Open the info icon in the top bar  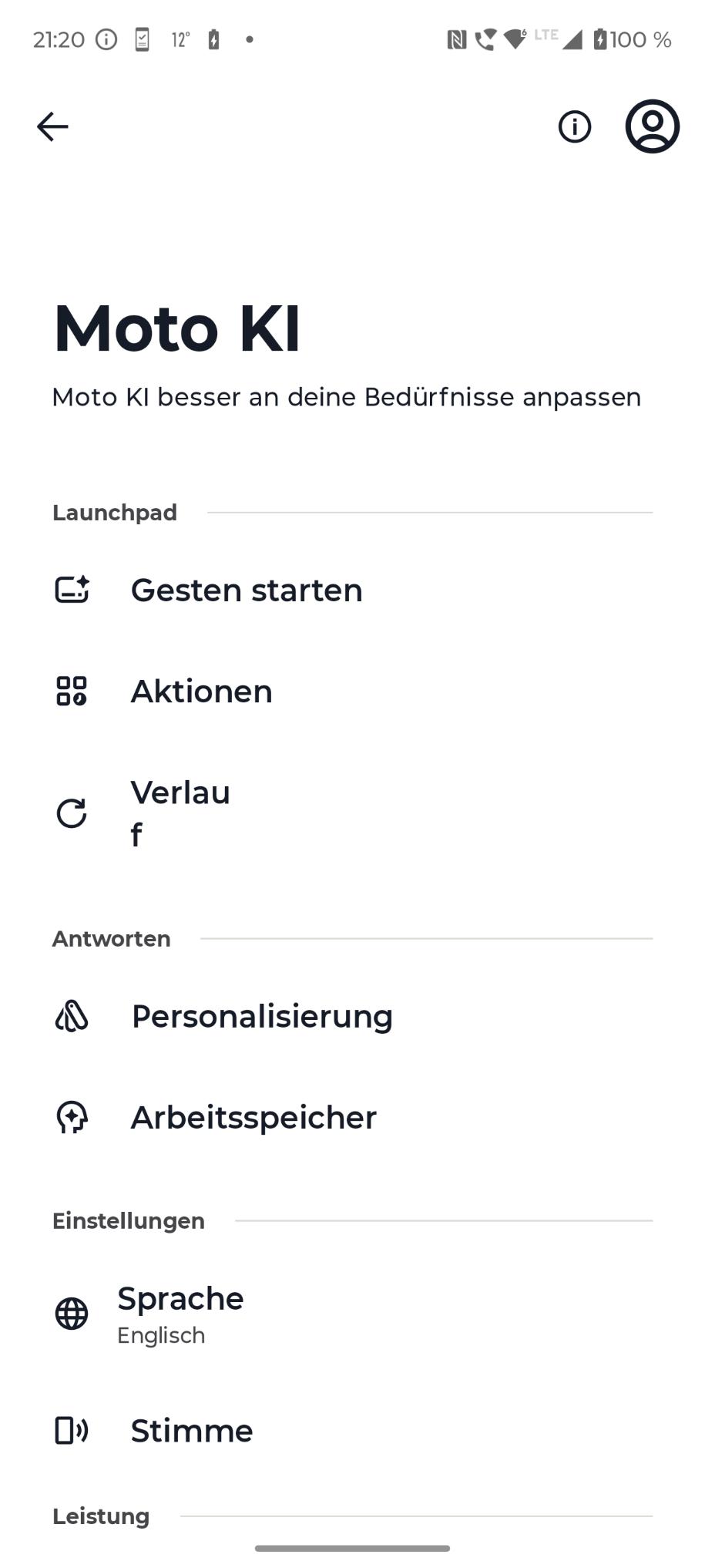[575, 126]
